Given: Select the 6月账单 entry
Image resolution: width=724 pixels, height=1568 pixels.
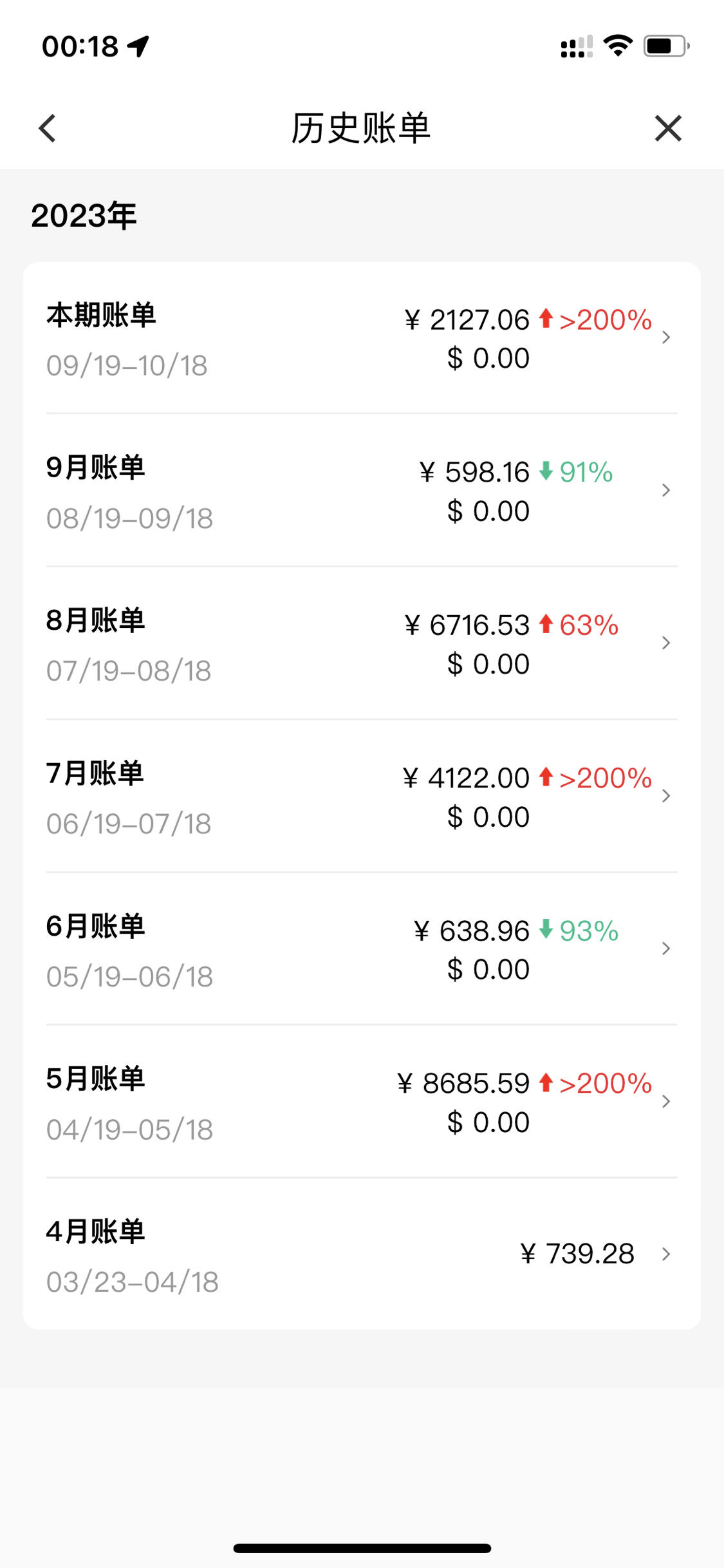Looking at the screenshot, I should pos(362,949).
